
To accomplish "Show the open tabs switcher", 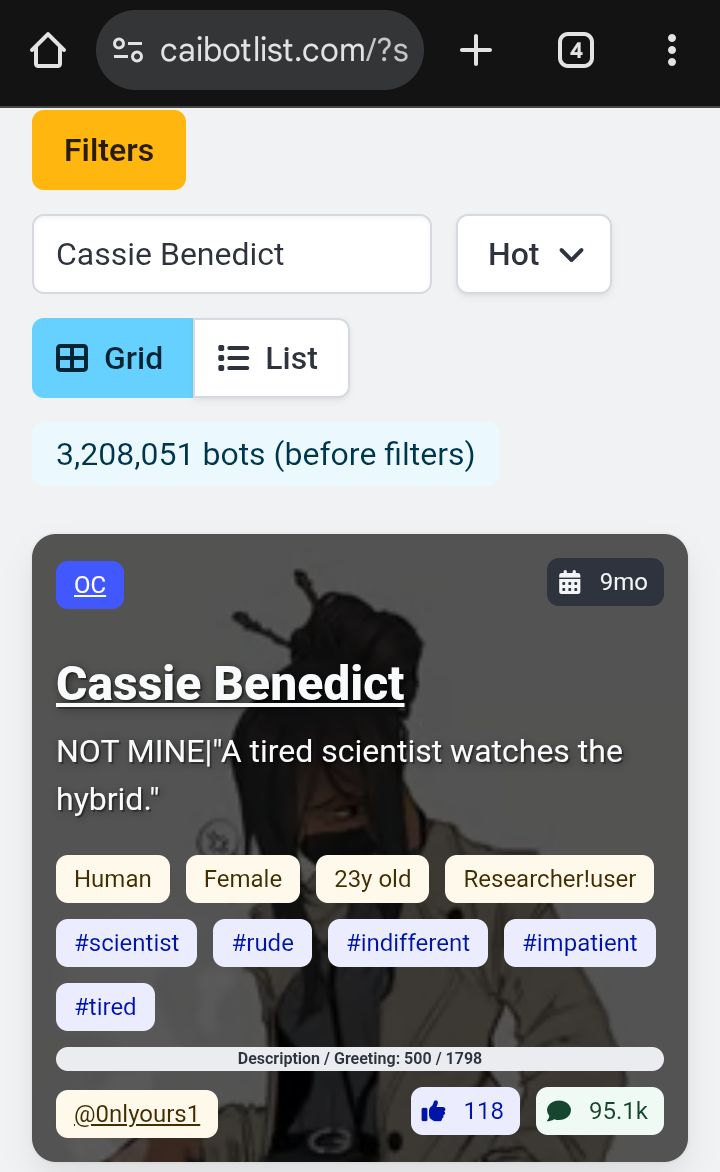I will [x=575, y=50].
